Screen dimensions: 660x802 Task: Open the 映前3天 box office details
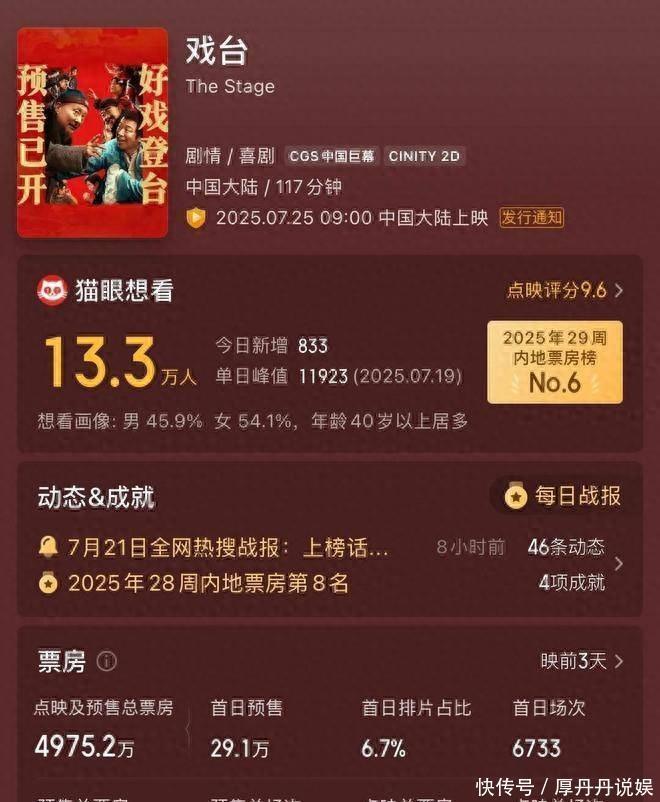click(x=581, y=661)
